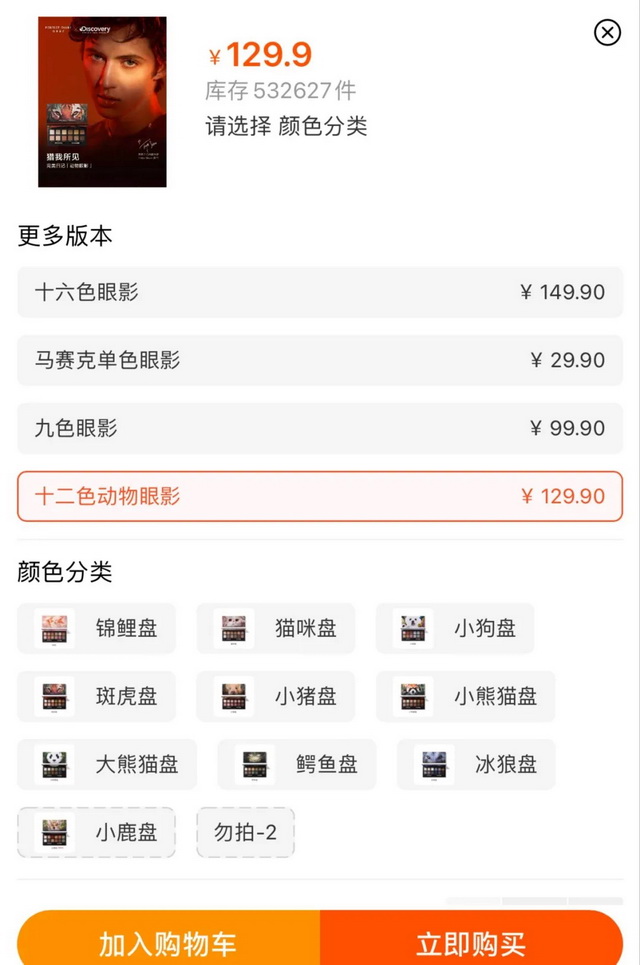
Task: Choose the 冰狼盘 color option
Action: point(476,765)
